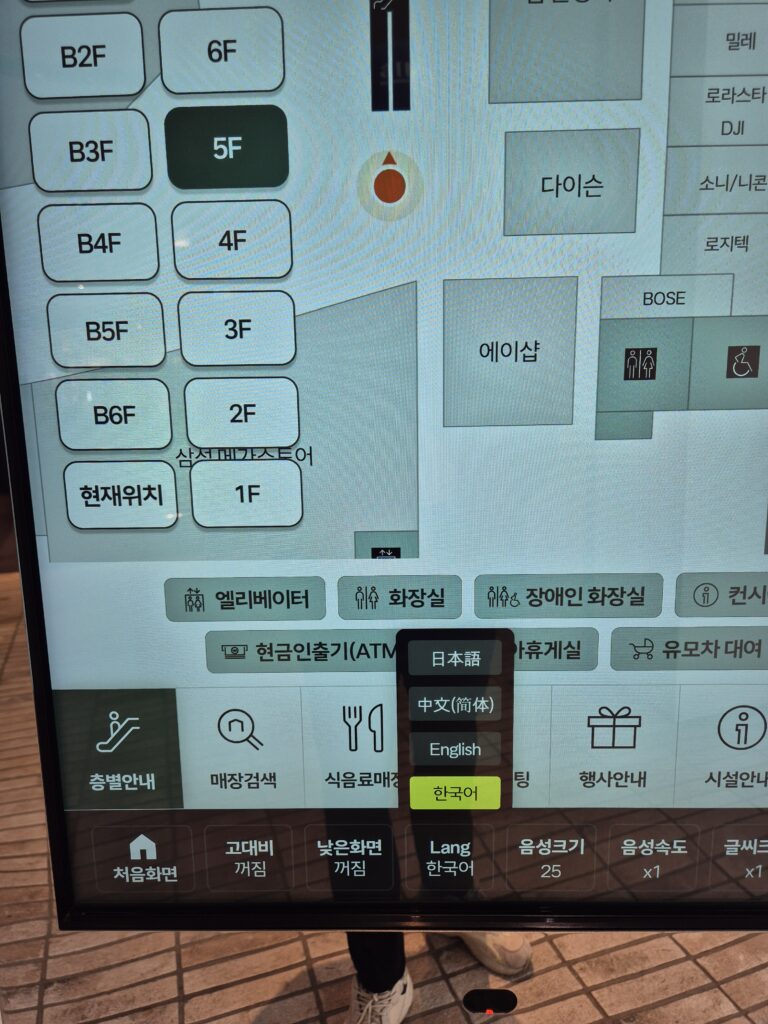Highlight 엘리베이터 elevators on map
768x1024 pixels.
click(245, 599)
